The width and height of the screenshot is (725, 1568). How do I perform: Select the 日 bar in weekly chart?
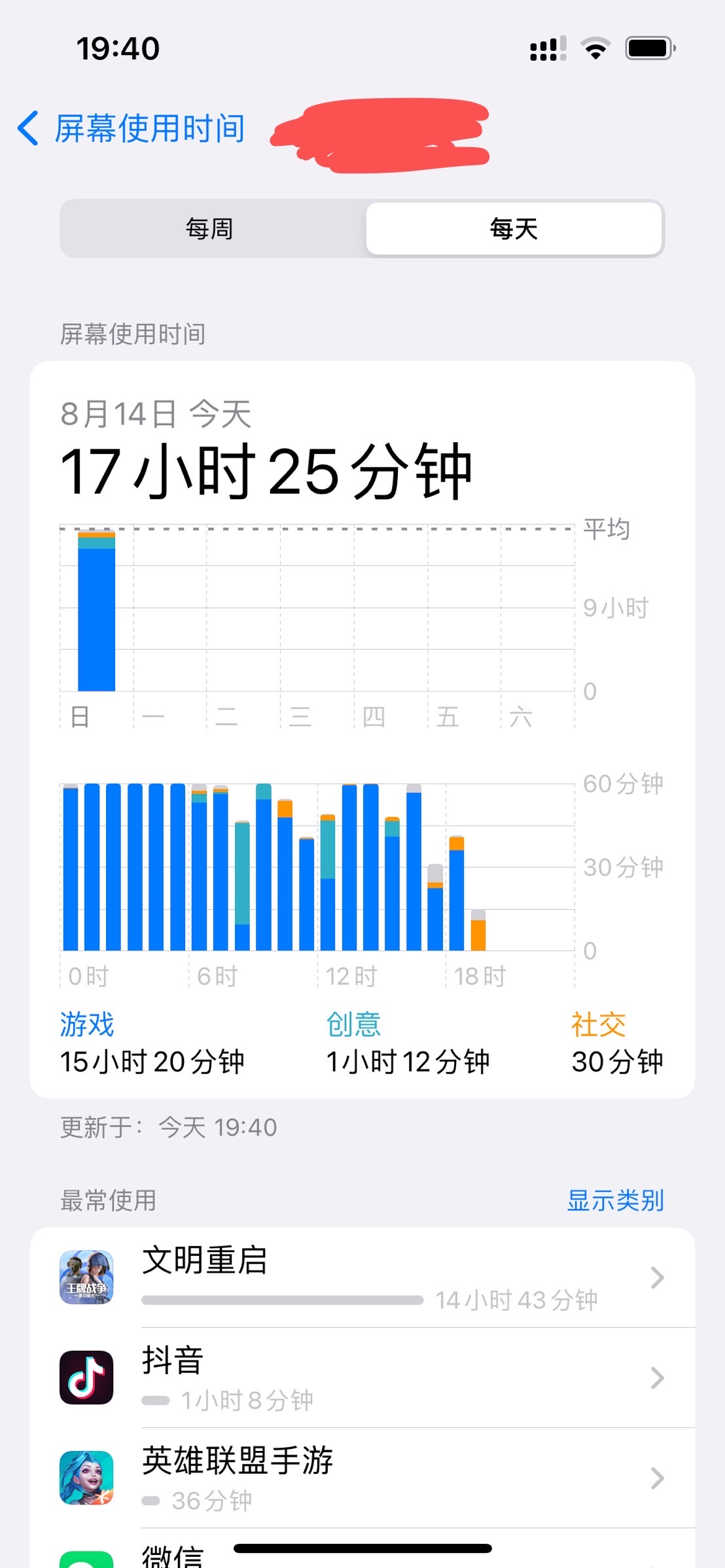click(x=96, y=610)
